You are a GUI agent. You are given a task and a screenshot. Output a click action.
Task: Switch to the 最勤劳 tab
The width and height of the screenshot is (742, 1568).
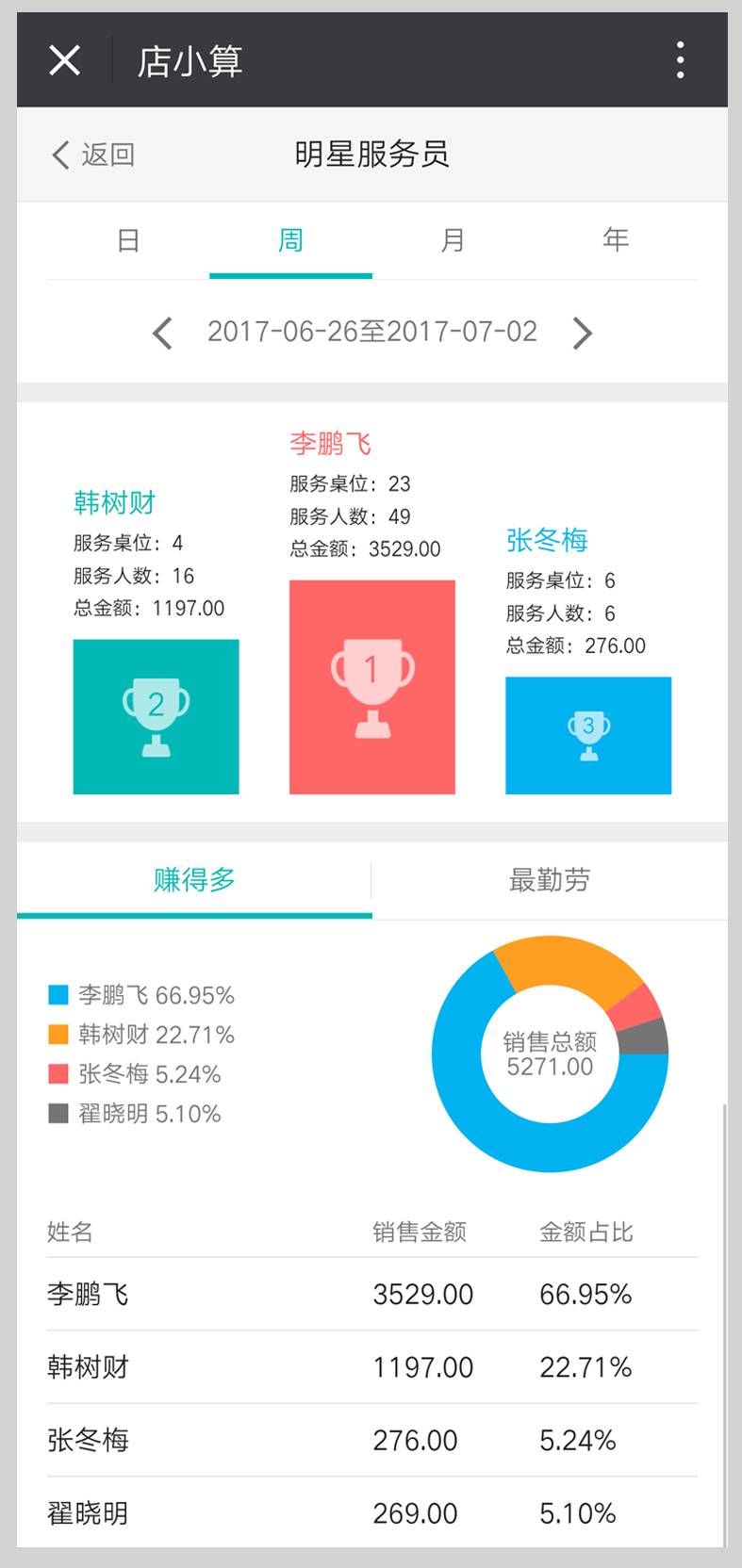point(550,880)
